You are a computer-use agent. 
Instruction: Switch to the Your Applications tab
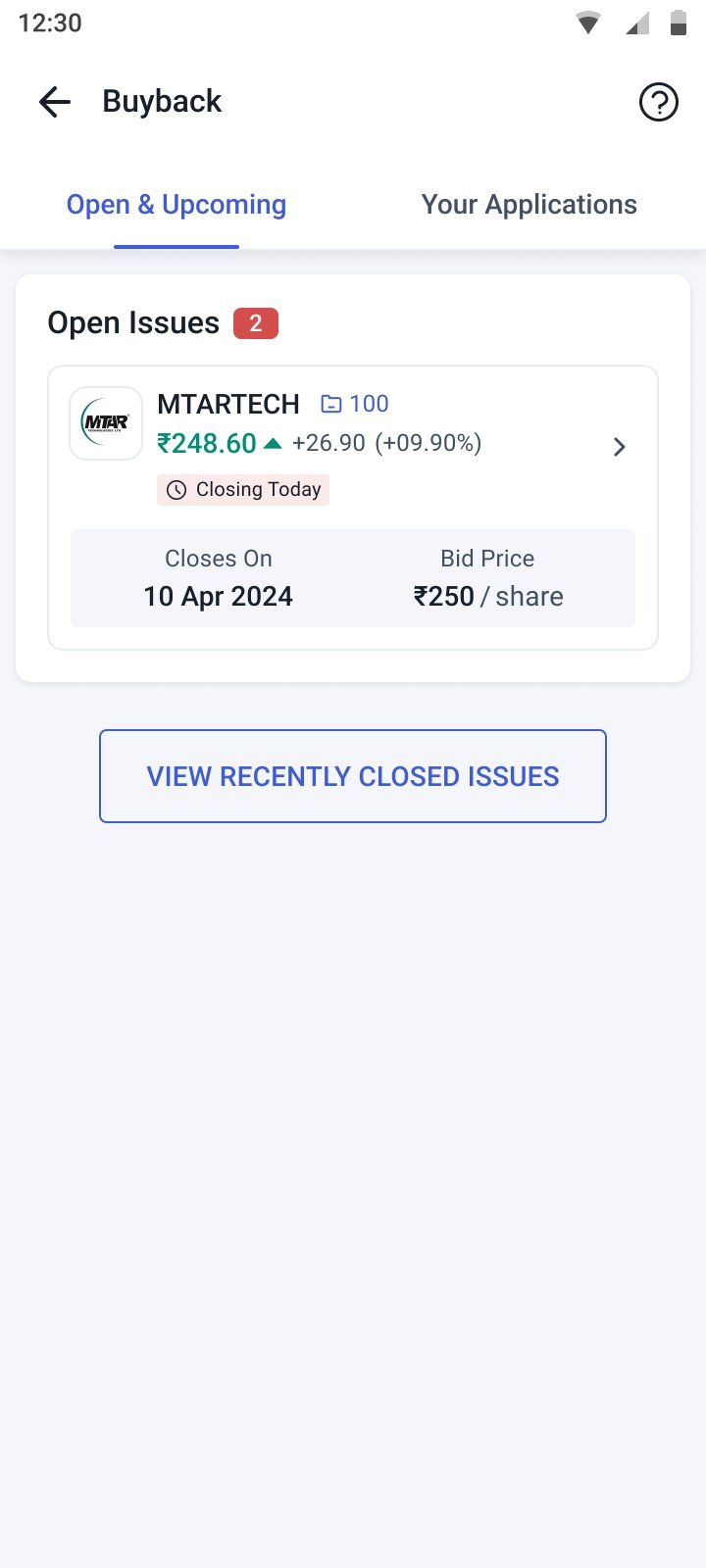(529, 205)
